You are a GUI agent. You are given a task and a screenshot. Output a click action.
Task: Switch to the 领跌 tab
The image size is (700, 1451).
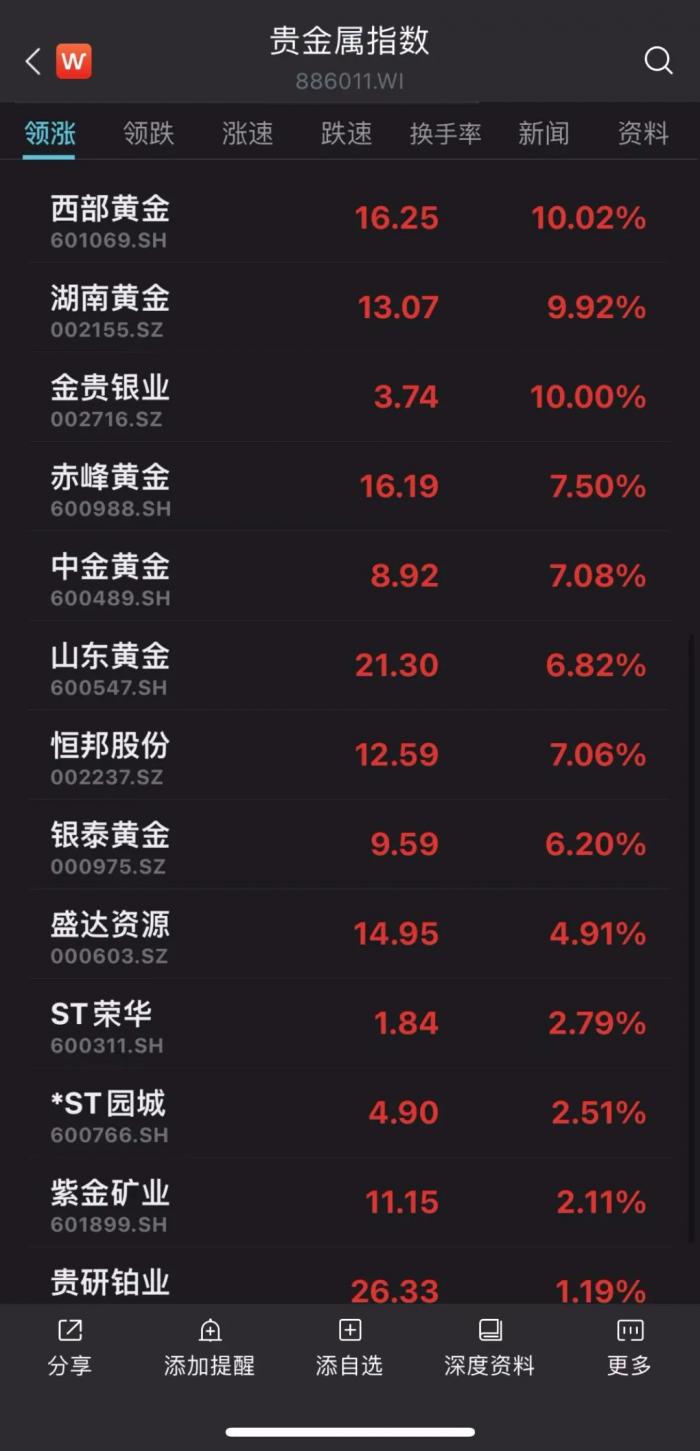pos(148,133)
